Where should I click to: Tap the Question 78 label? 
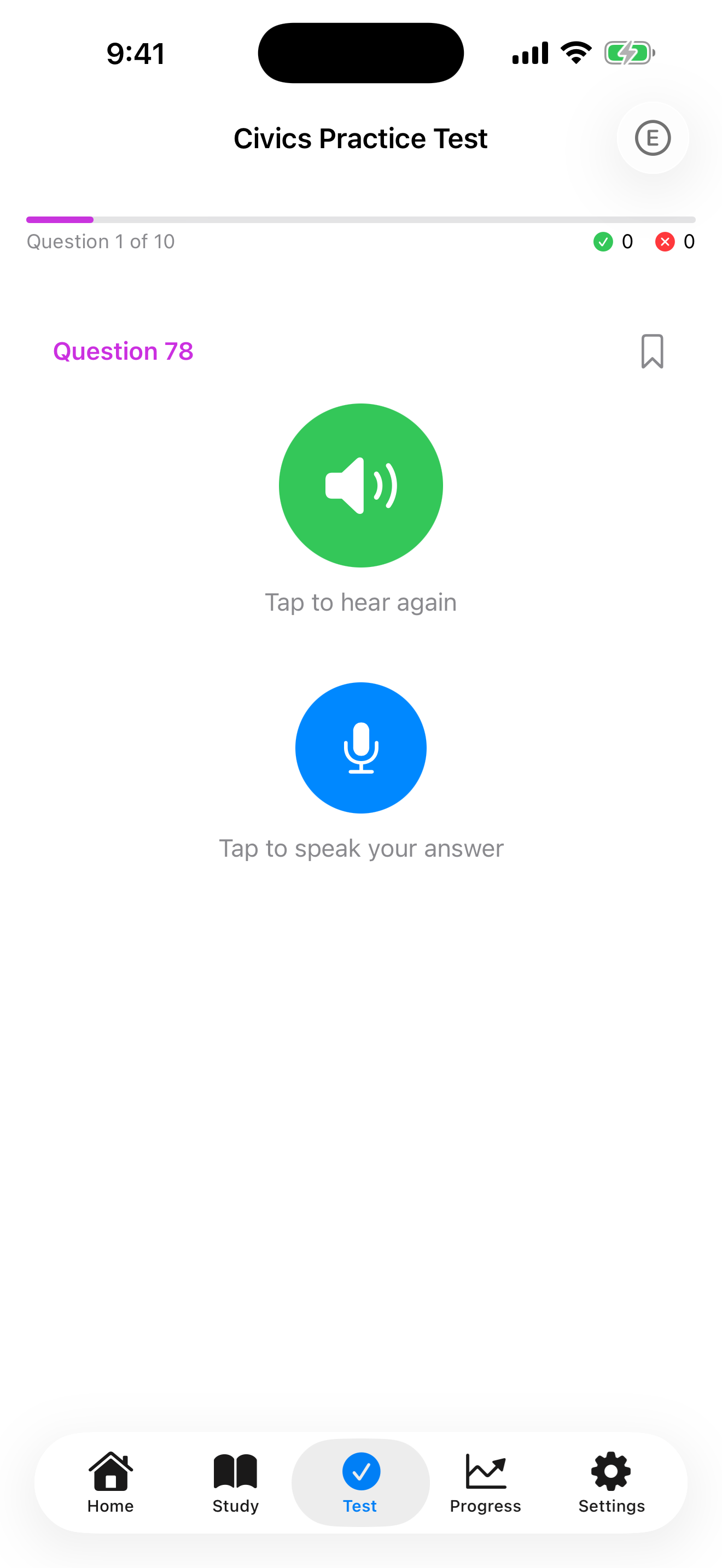coord(123,350)
